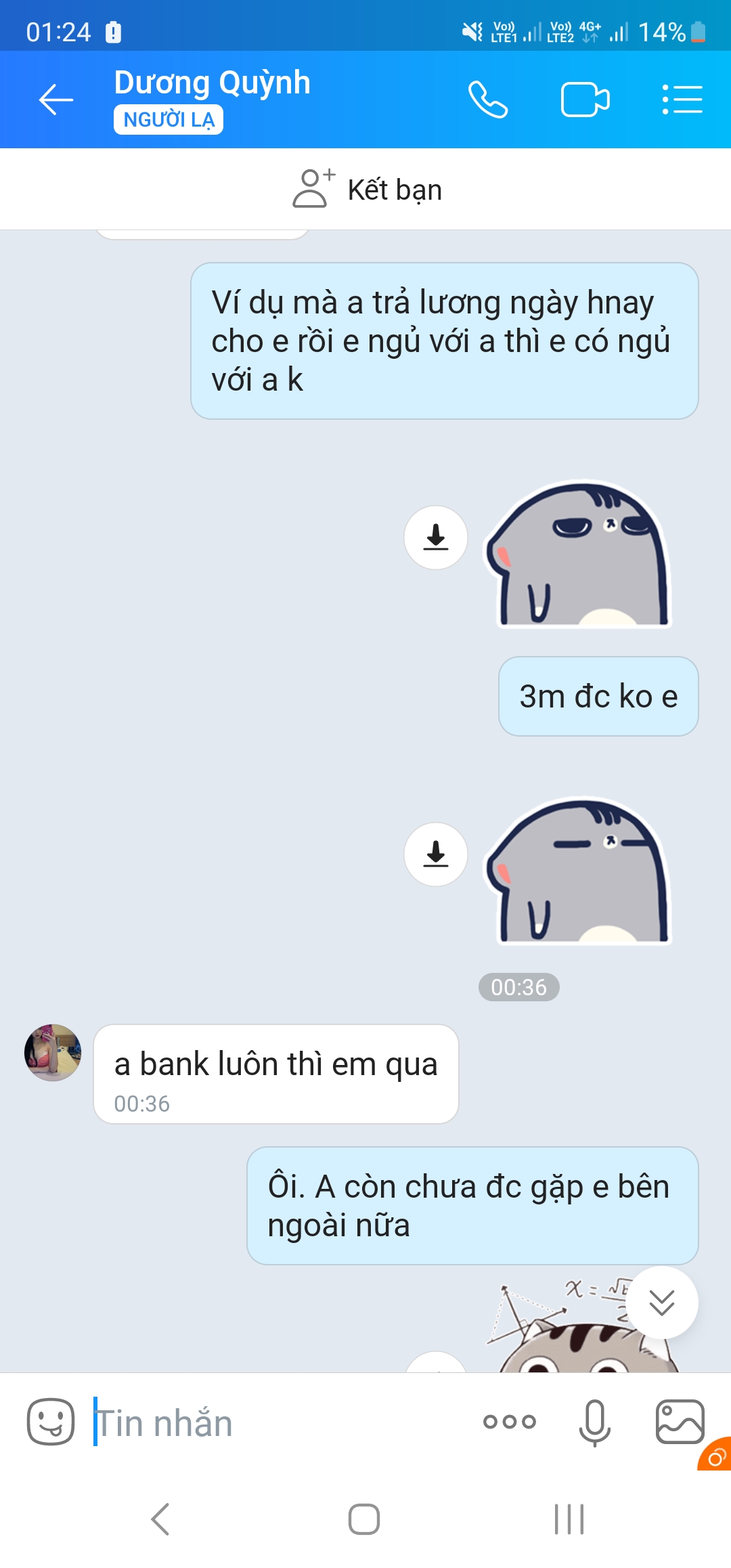Start a voice call with Dương Quỳnh

pyautogui.click(x=487, y=100)
